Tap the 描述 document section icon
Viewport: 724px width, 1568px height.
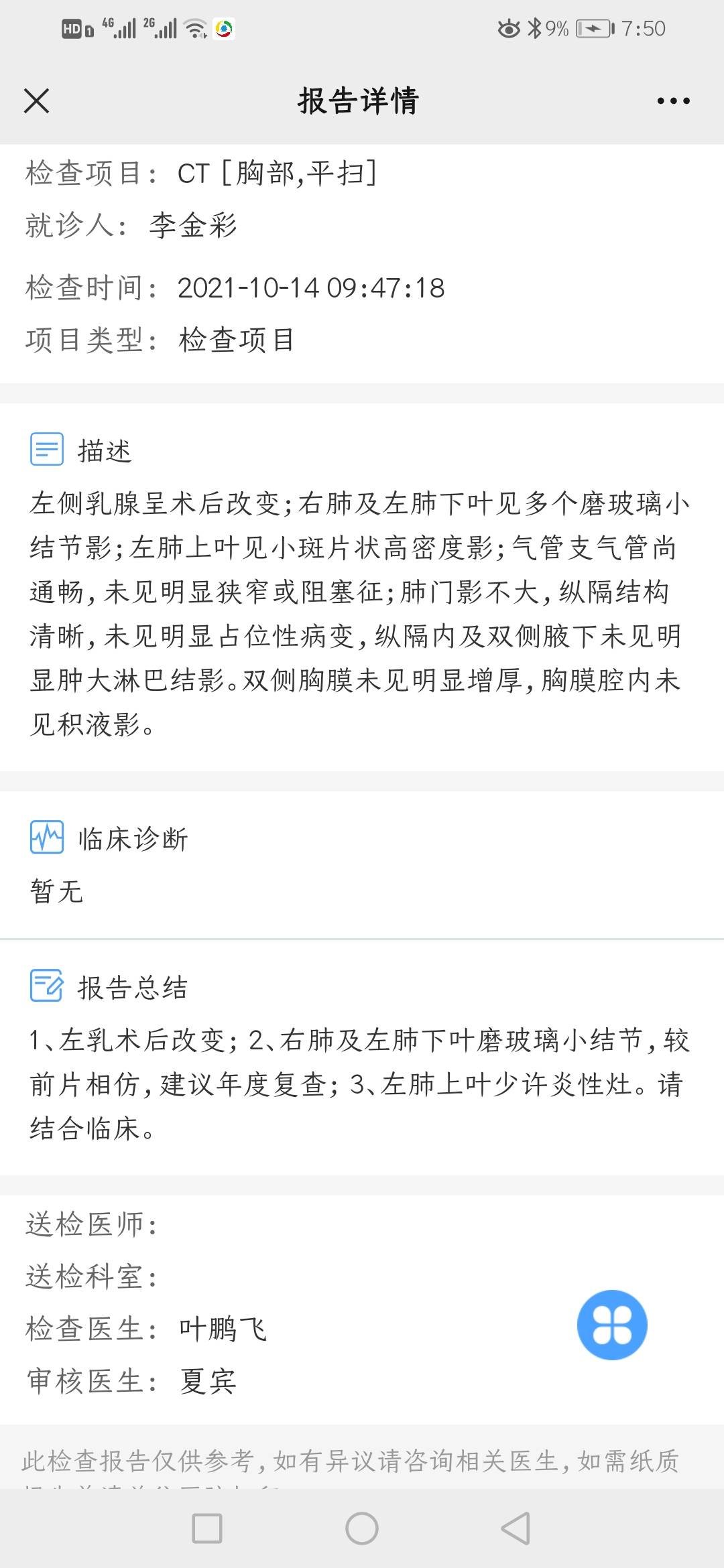coord(47,450)
